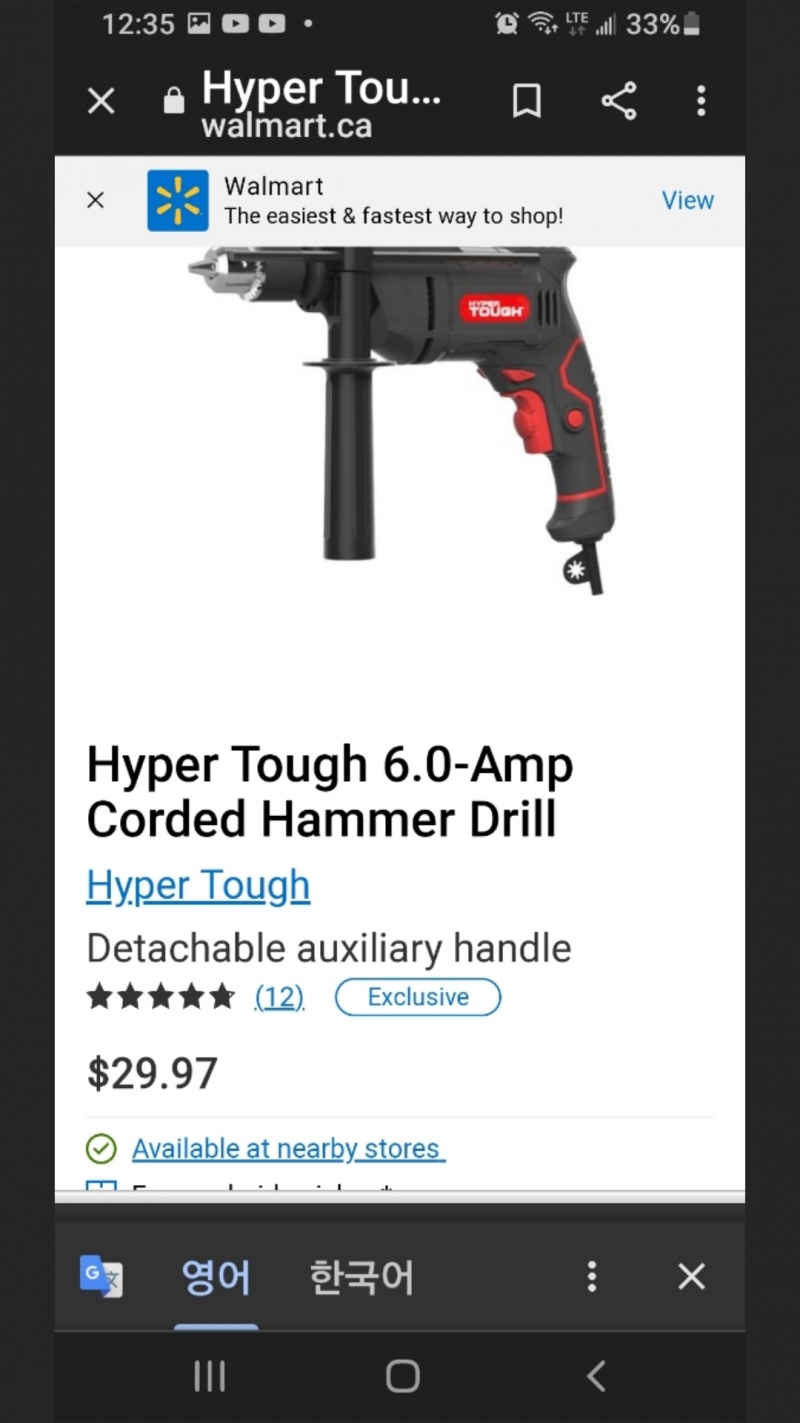Image resolution: width=800 pixels, height=1423 pixels.
Task: Select 영어 in the translate bar
Action: pos(215,1277)
